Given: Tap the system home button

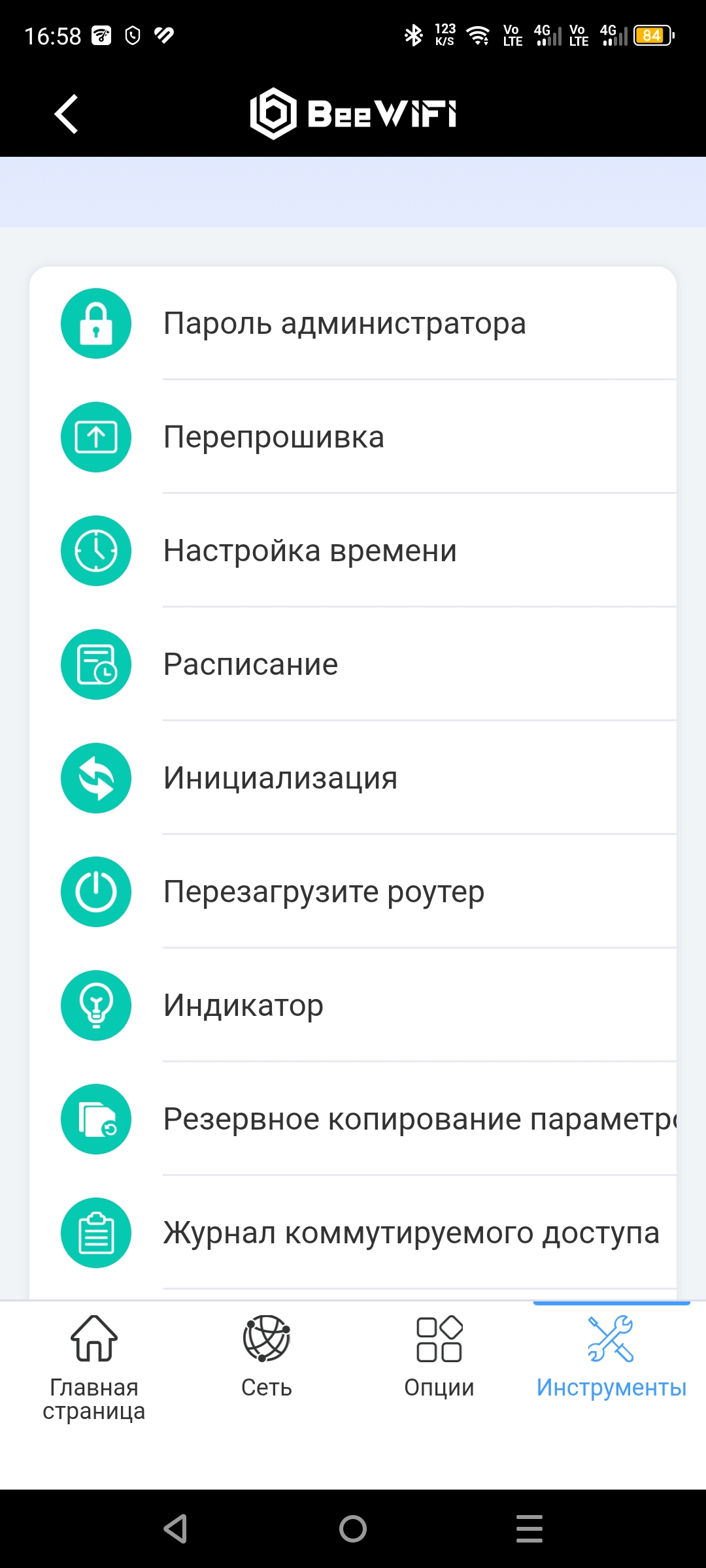Looking at the screenshot, I should 353,1529.
